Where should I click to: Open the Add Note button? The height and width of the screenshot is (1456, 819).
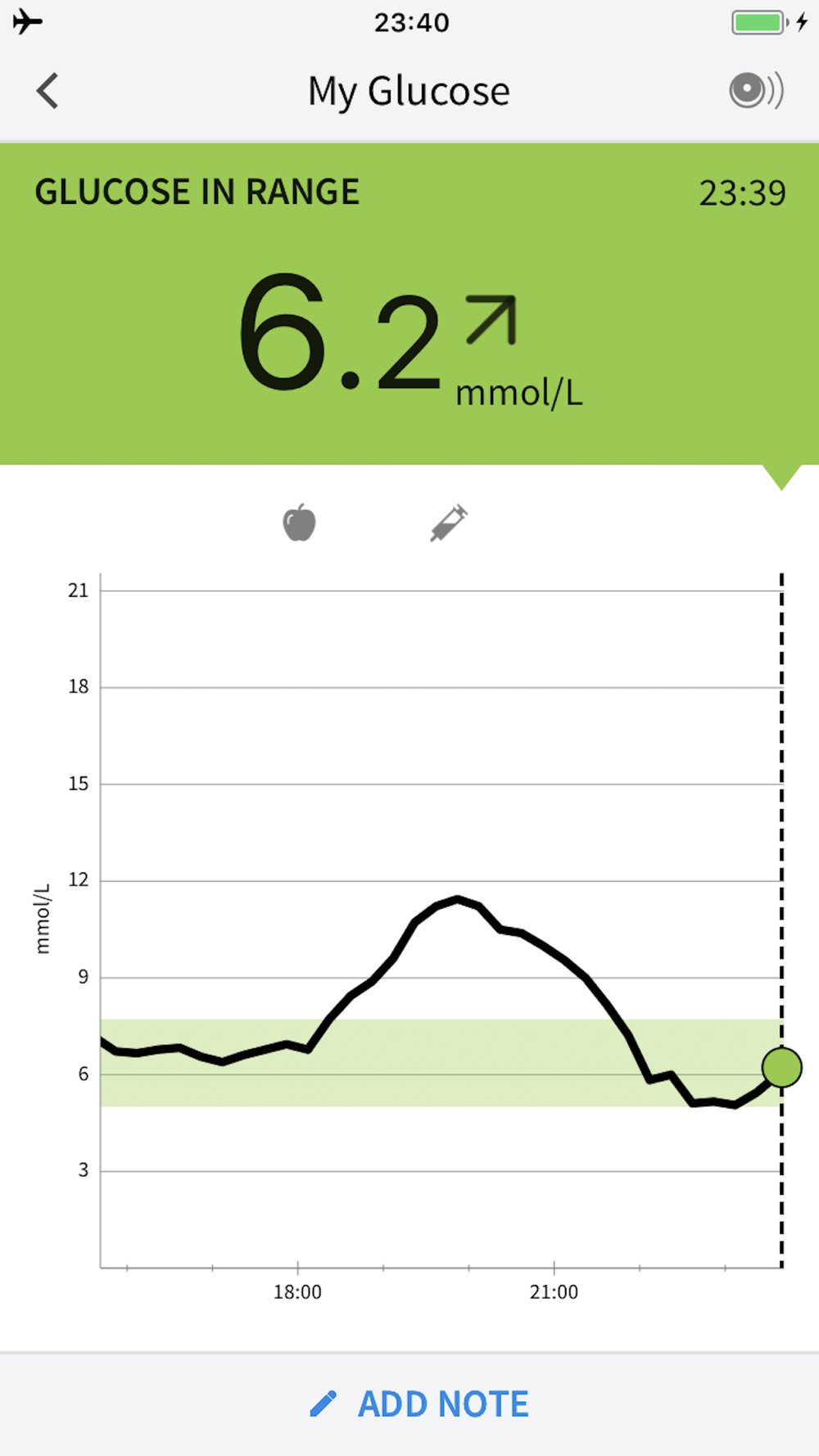point(419,1404)
